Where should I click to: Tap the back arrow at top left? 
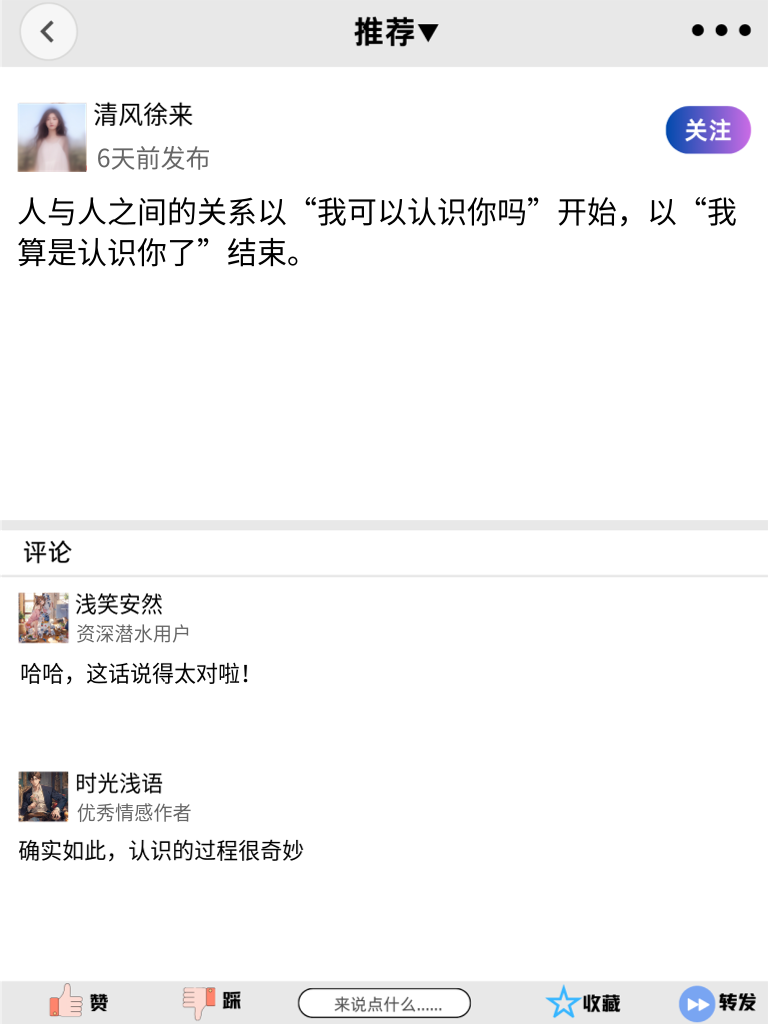click(x=48, y=31)
